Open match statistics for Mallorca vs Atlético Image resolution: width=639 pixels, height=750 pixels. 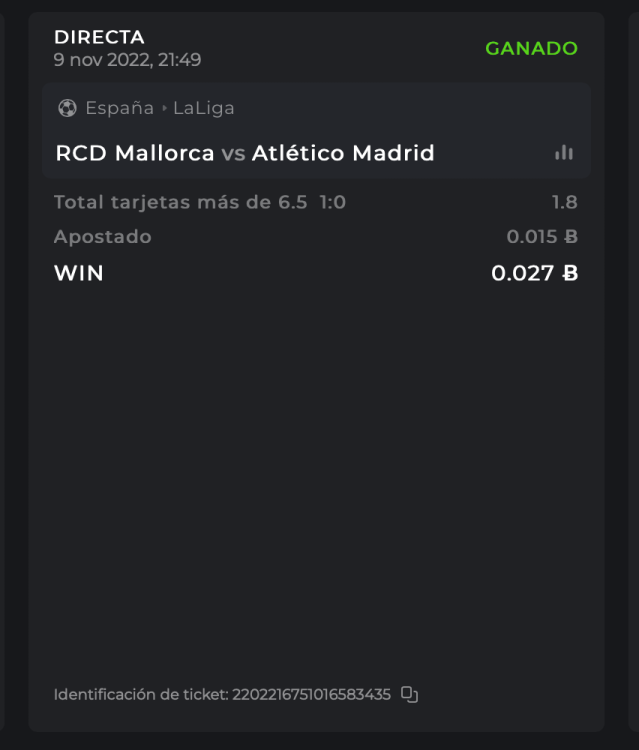tap(564, 153)
